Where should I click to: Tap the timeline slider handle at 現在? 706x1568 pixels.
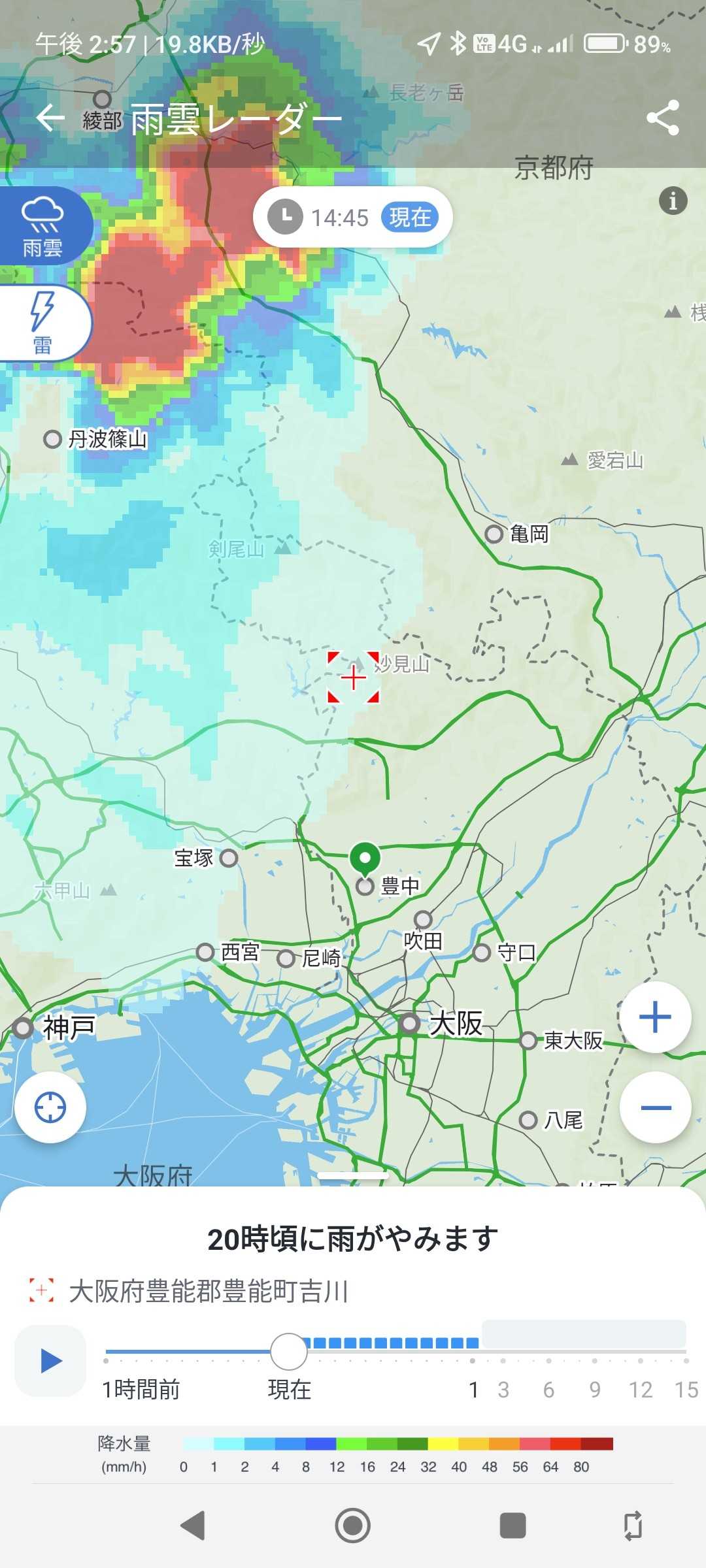coord(289,1351)
